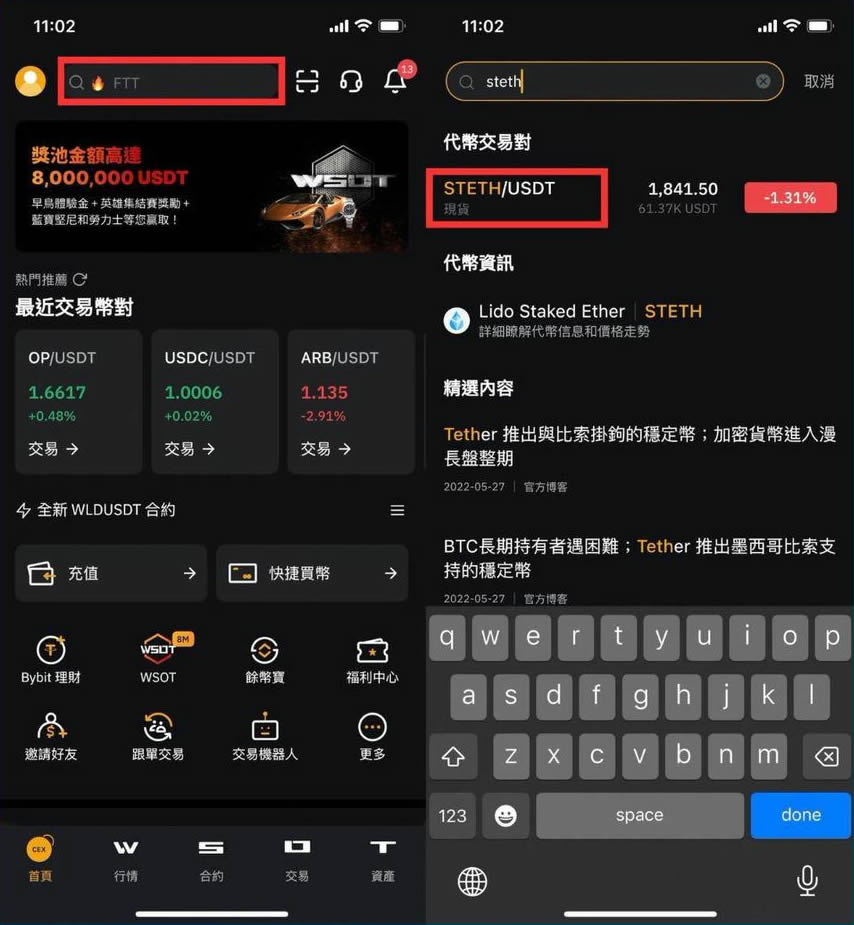Open the scan code icon

[307, 82]
